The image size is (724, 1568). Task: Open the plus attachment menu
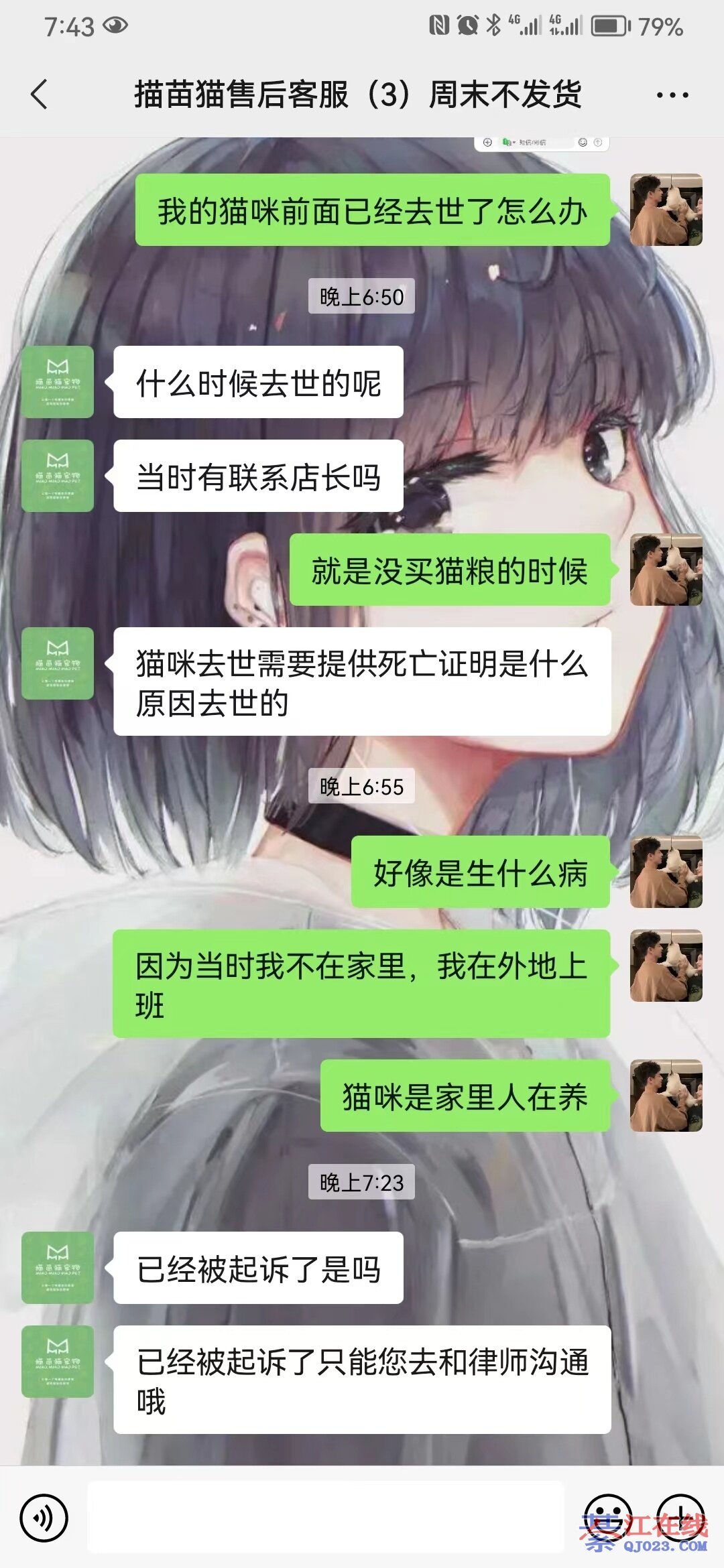[x=680, y=1518]
